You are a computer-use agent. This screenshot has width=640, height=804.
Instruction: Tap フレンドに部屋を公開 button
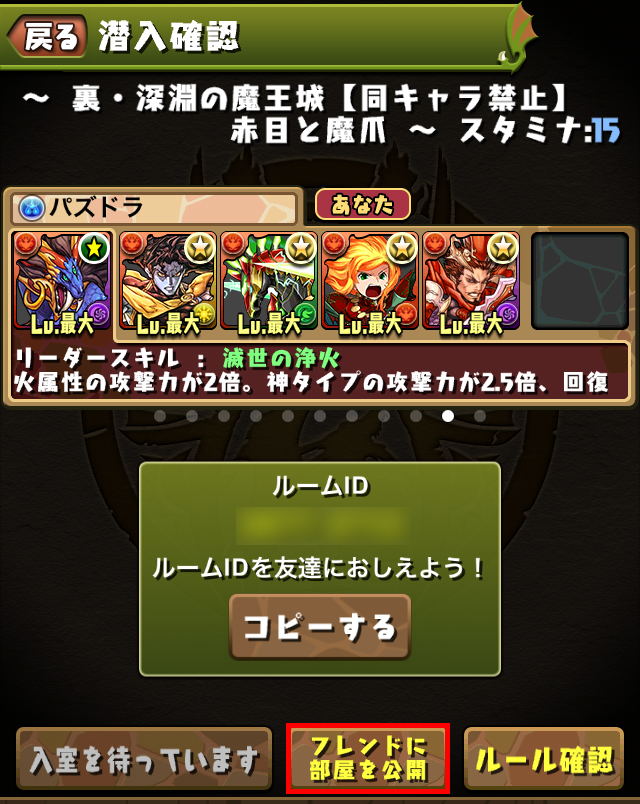[x=368, y=759]
